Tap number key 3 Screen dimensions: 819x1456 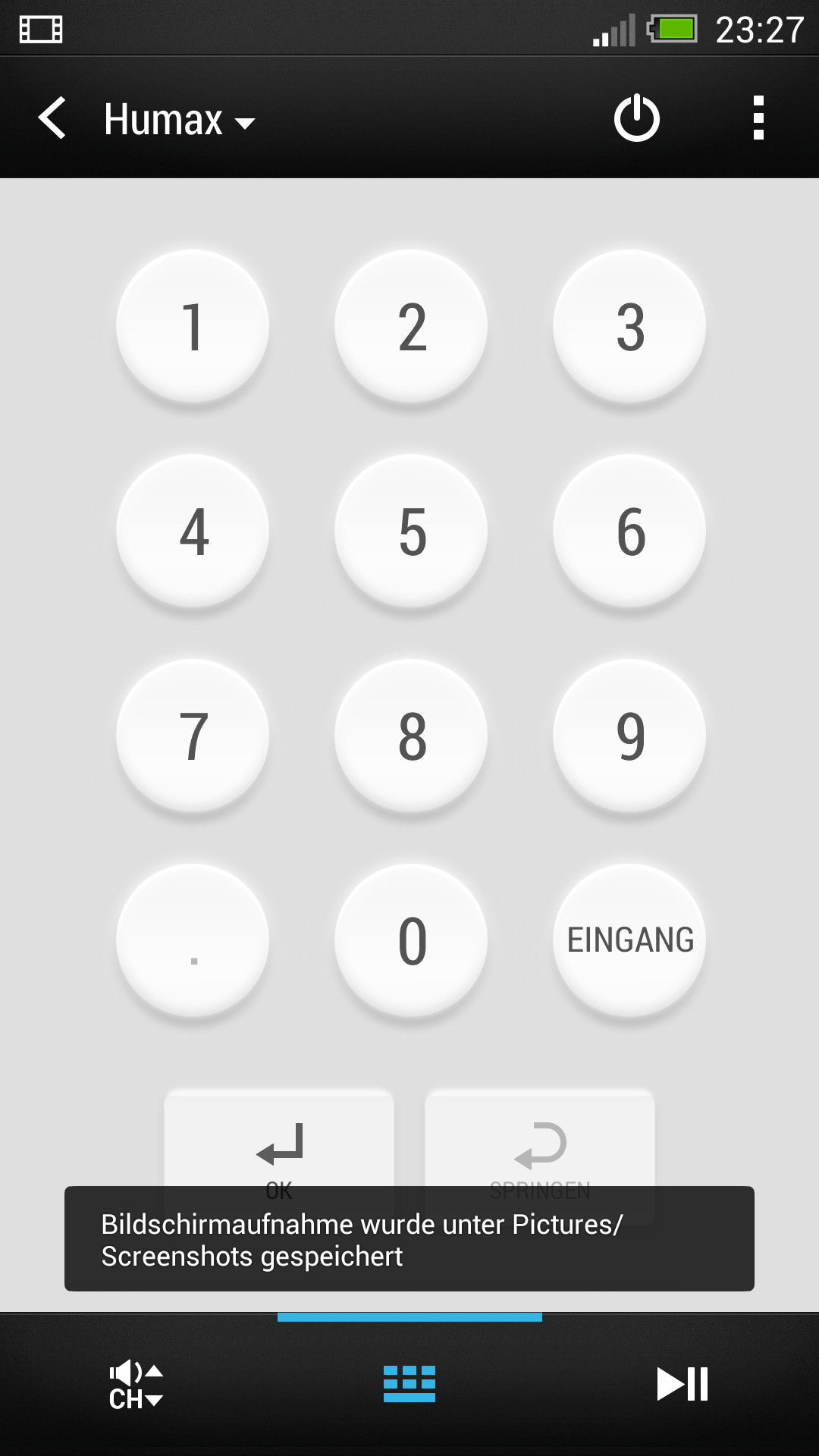point(629,326)
